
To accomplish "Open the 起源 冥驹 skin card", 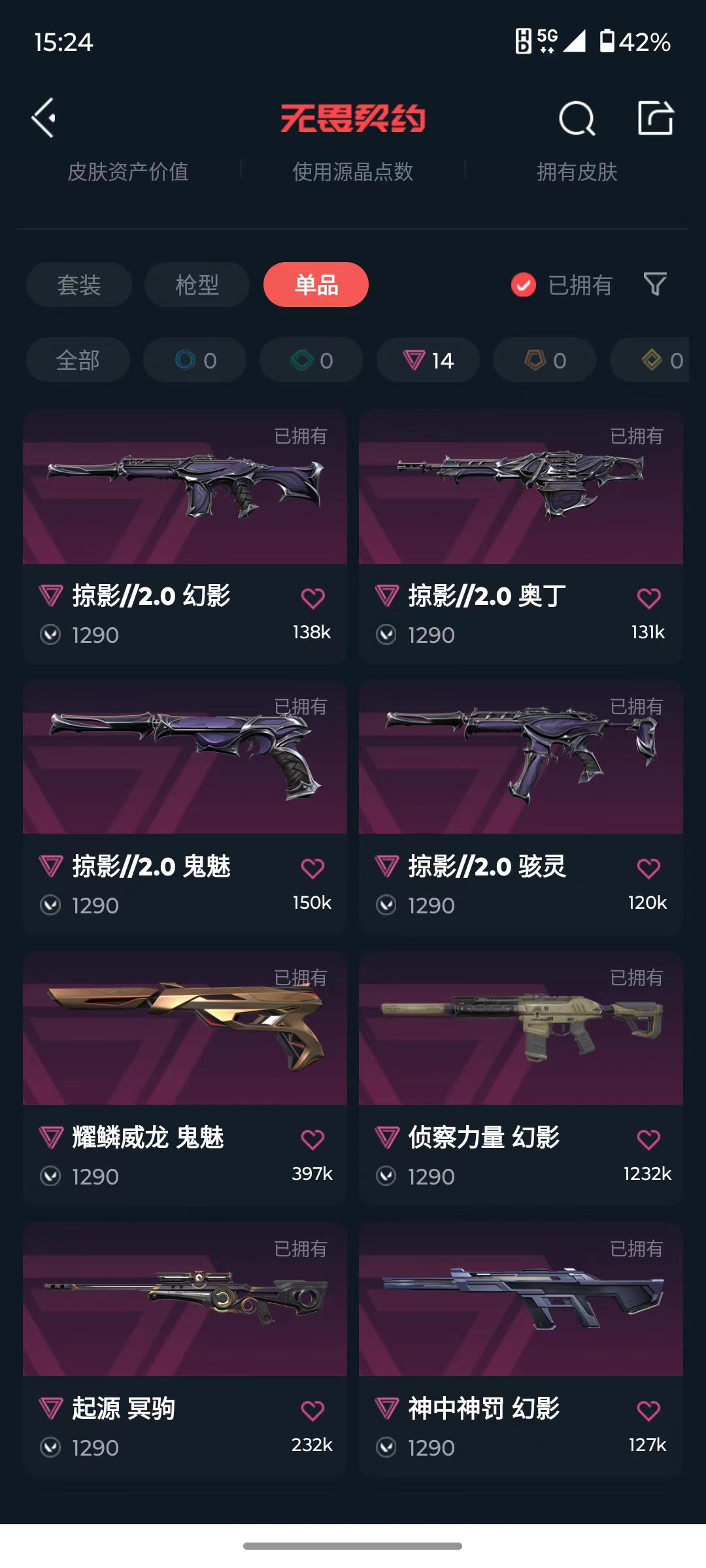I will pyautogui.click(x=185, y=1350).
